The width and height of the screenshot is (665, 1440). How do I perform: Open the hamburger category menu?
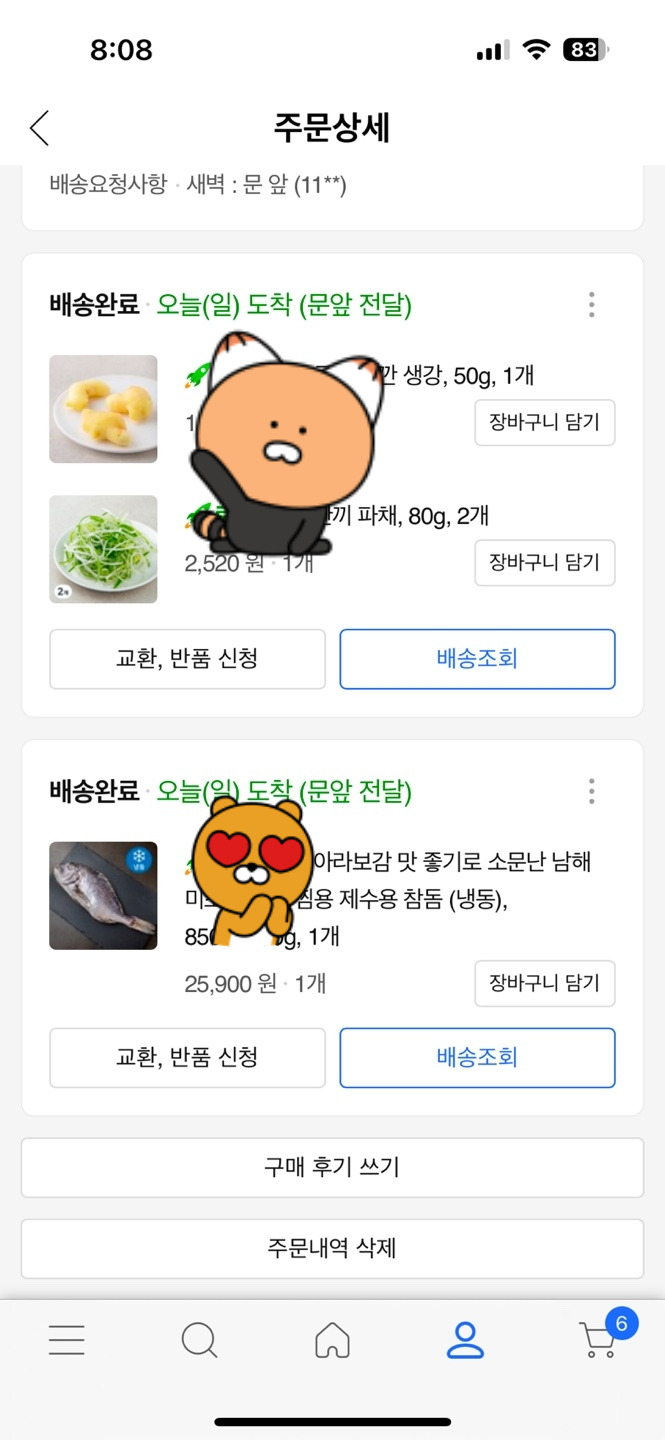(x=67, y=1339)
